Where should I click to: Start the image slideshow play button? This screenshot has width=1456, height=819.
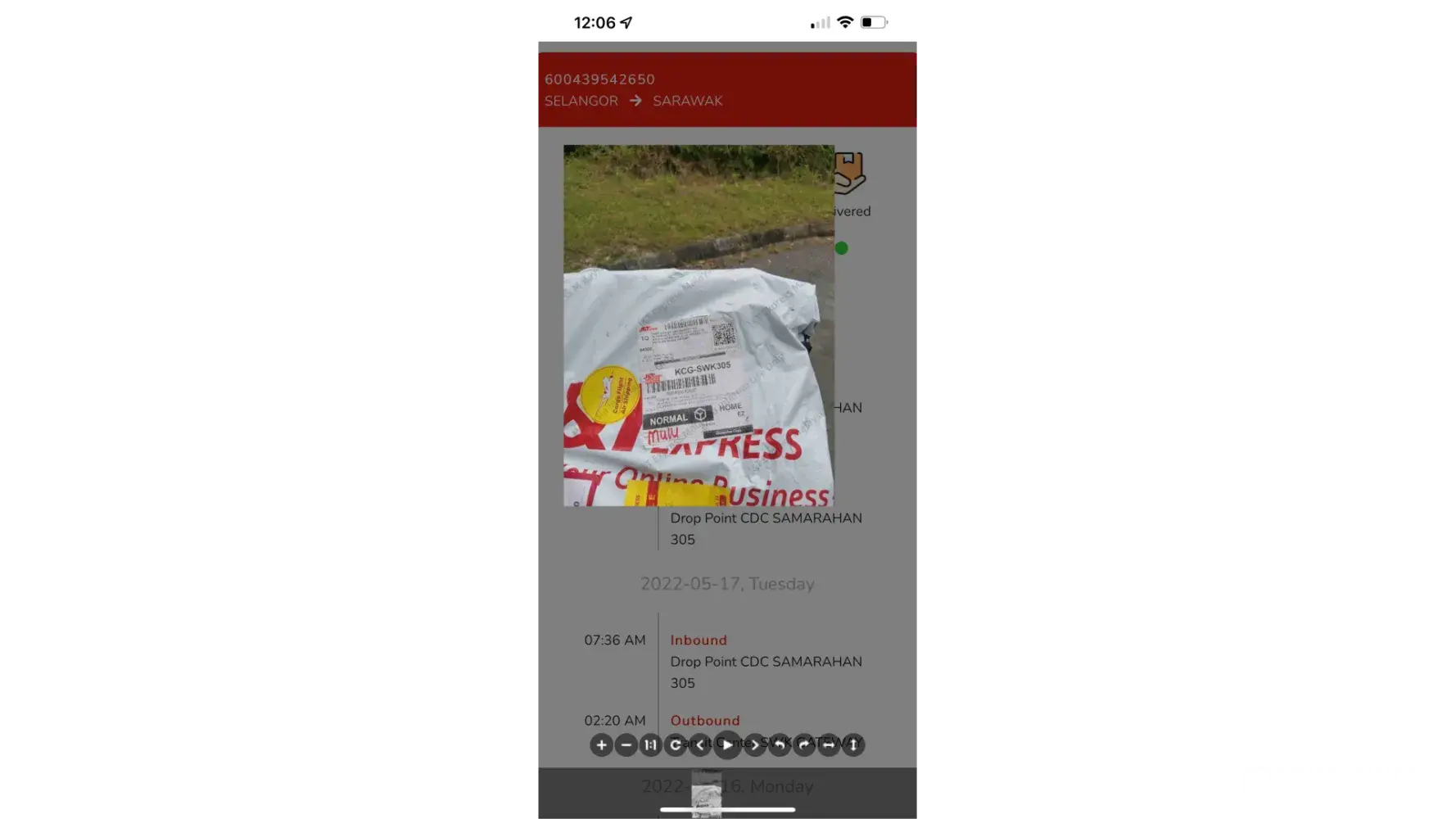tap(727, 745)
